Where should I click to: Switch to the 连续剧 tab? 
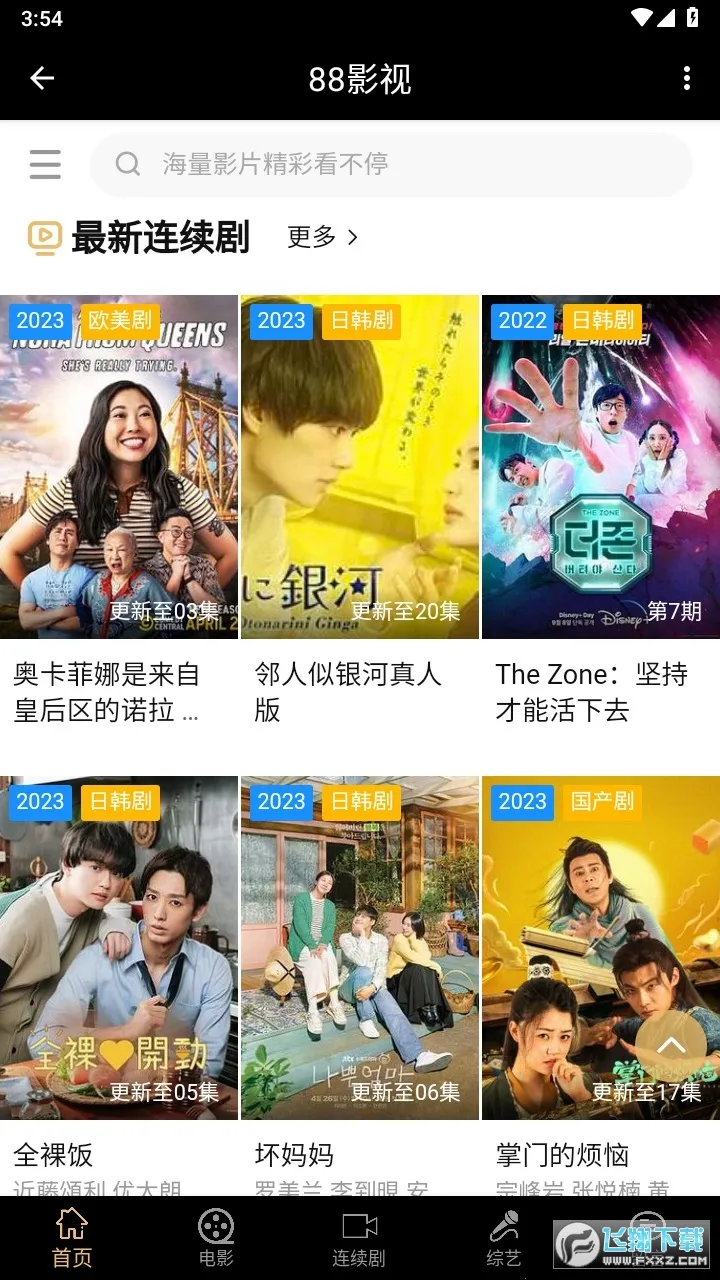[359, 1238]
